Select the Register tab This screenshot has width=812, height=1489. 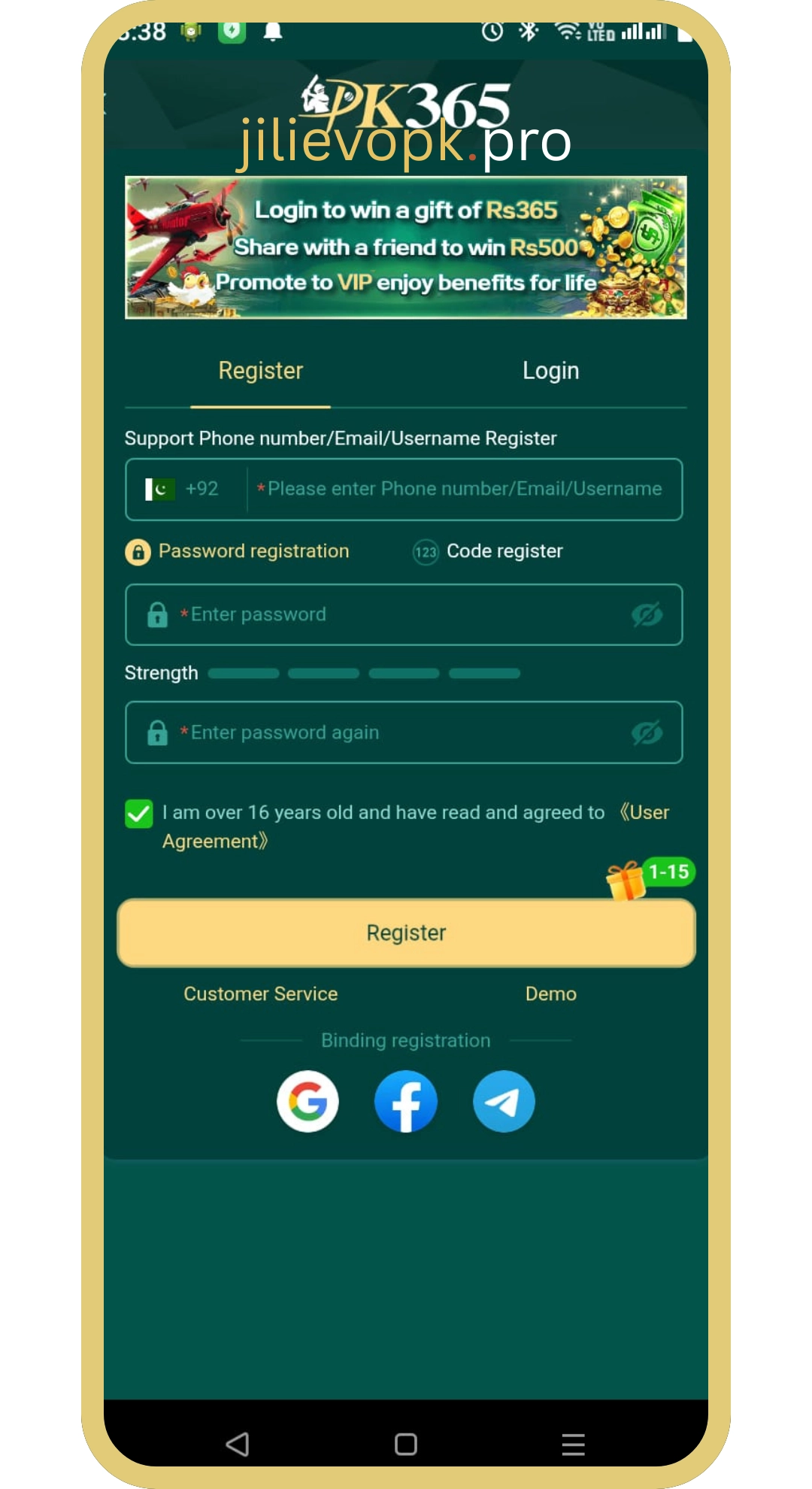(x=260, y=371)
